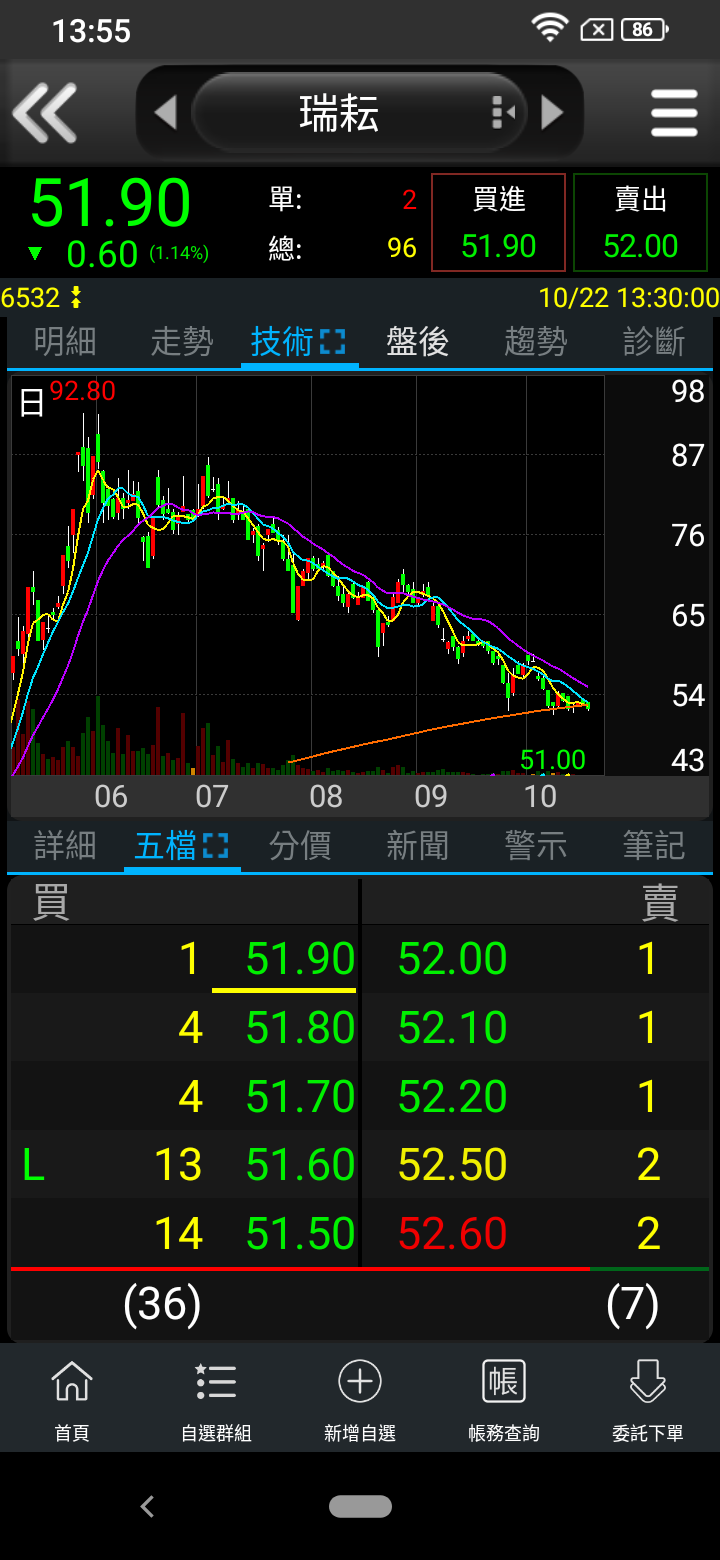Viewport: 720px width, 1560px height.
Task: Switch to the 詳細 tab
Action: pyautogui.click(x=65, y=846)
